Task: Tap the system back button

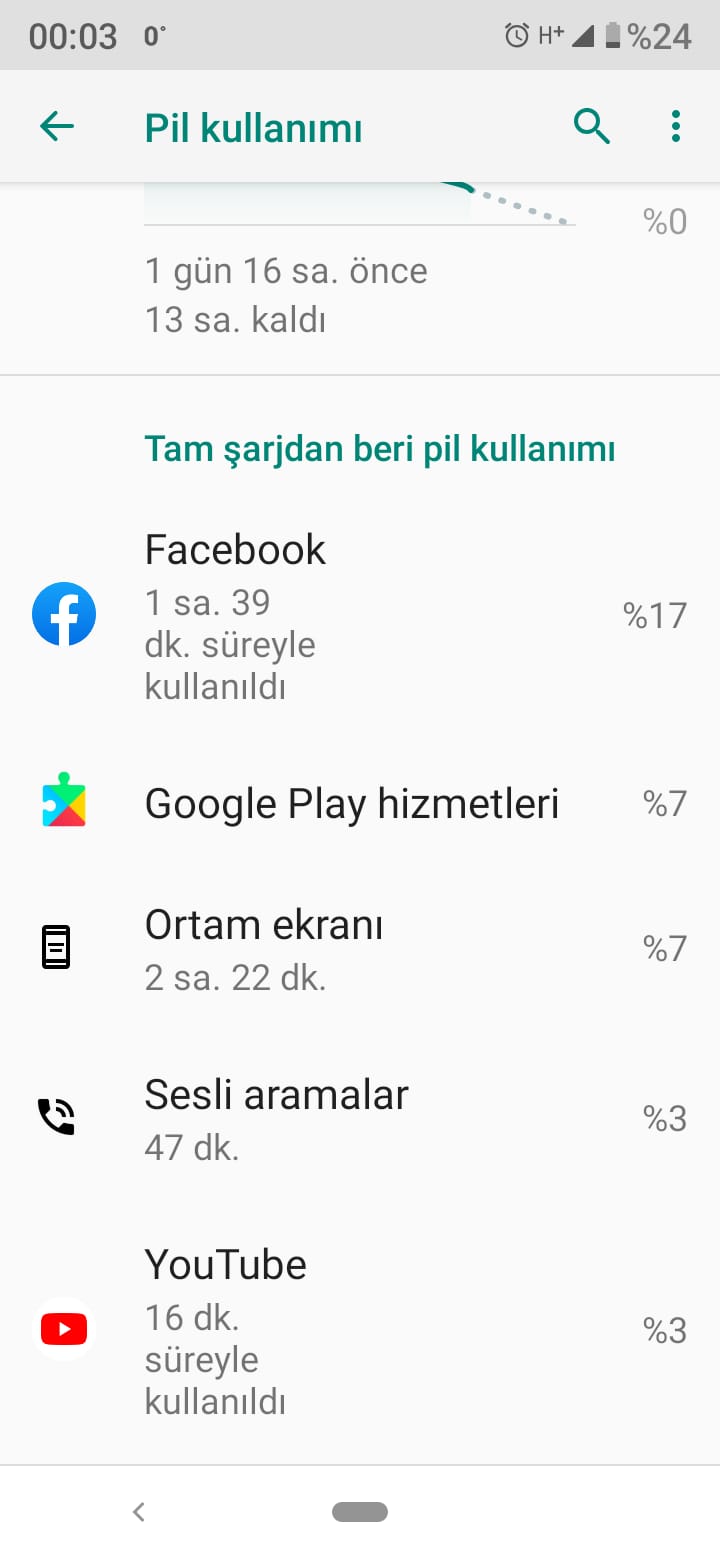Action: 139,1512
